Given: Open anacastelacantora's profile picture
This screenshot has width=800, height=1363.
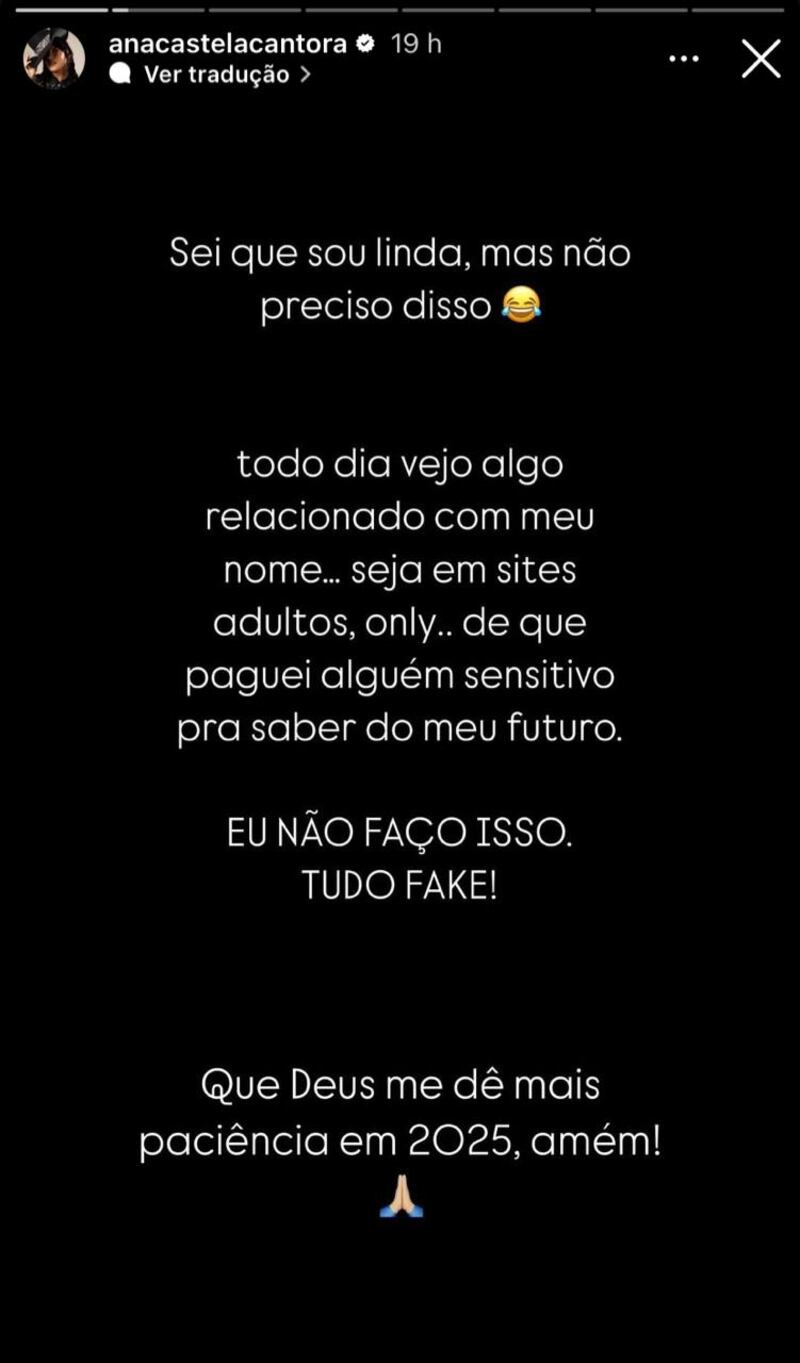Looking at the screenshot, I should tap(53, 59).
